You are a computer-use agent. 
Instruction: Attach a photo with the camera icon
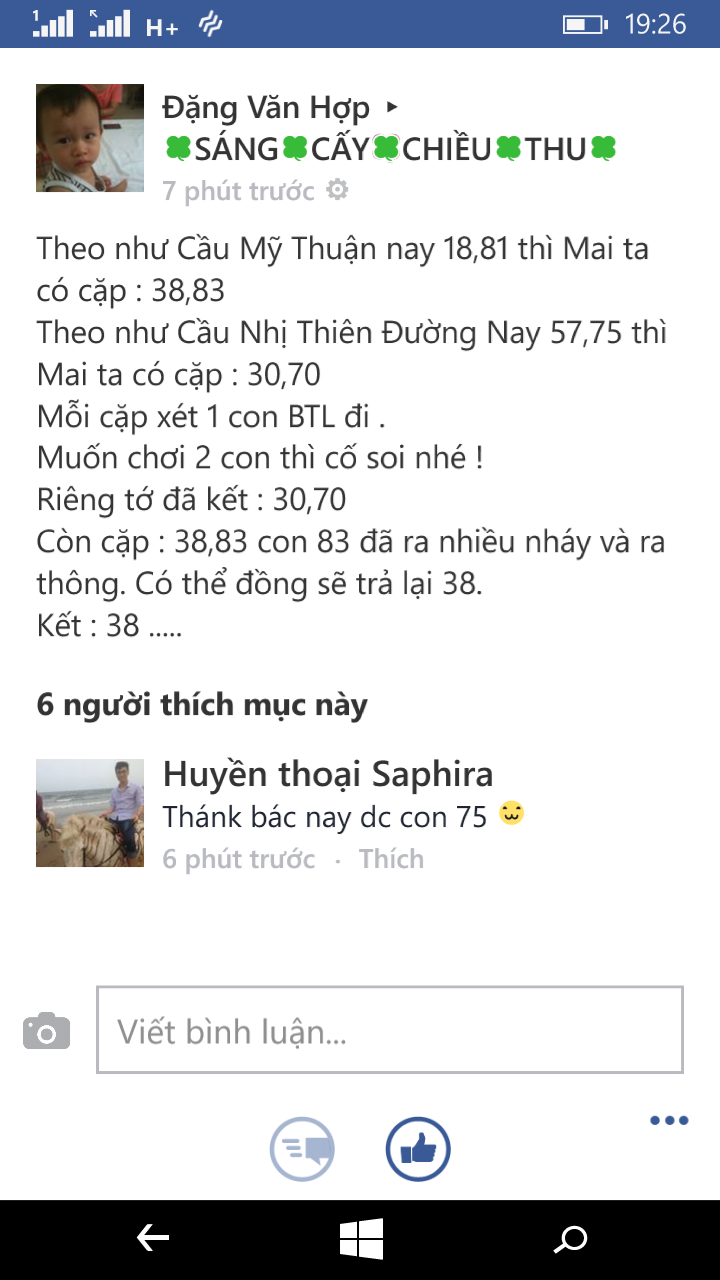(47, 1030)
